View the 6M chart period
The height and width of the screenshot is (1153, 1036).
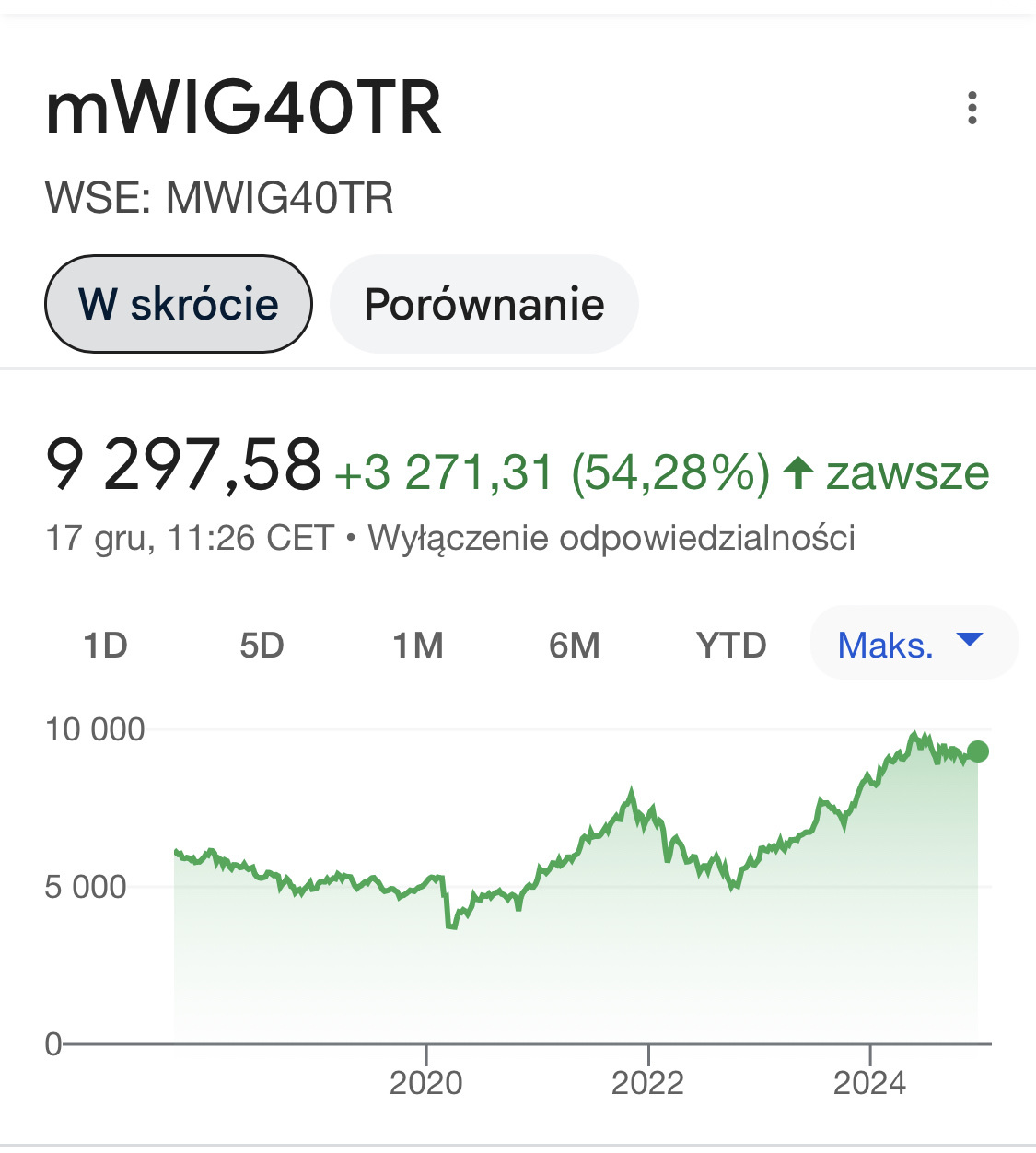pos(574,645)
